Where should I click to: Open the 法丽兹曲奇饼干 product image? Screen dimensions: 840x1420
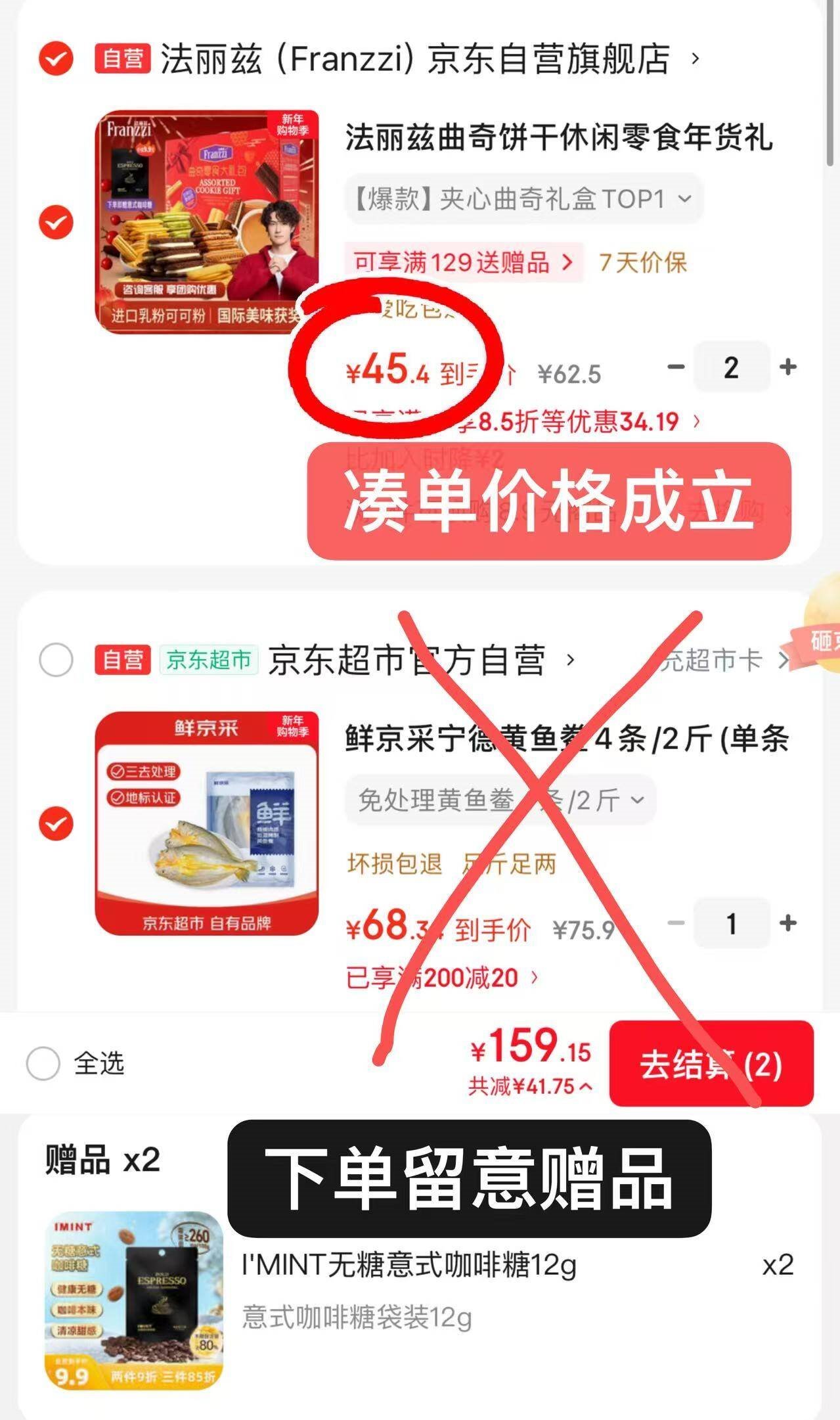[x=207, y=222]
